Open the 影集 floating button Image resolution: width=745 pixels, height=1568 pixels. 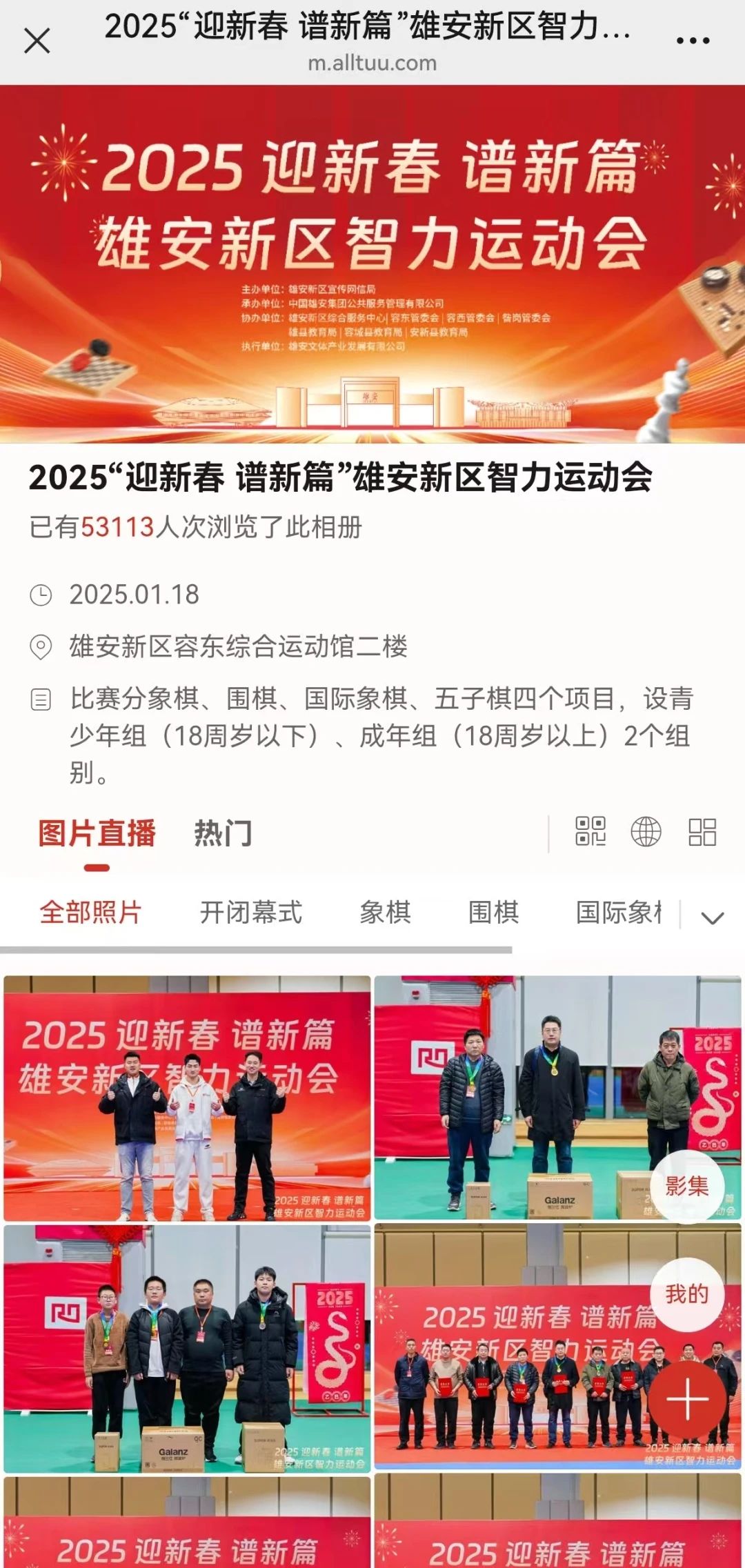coord(686,1186)
